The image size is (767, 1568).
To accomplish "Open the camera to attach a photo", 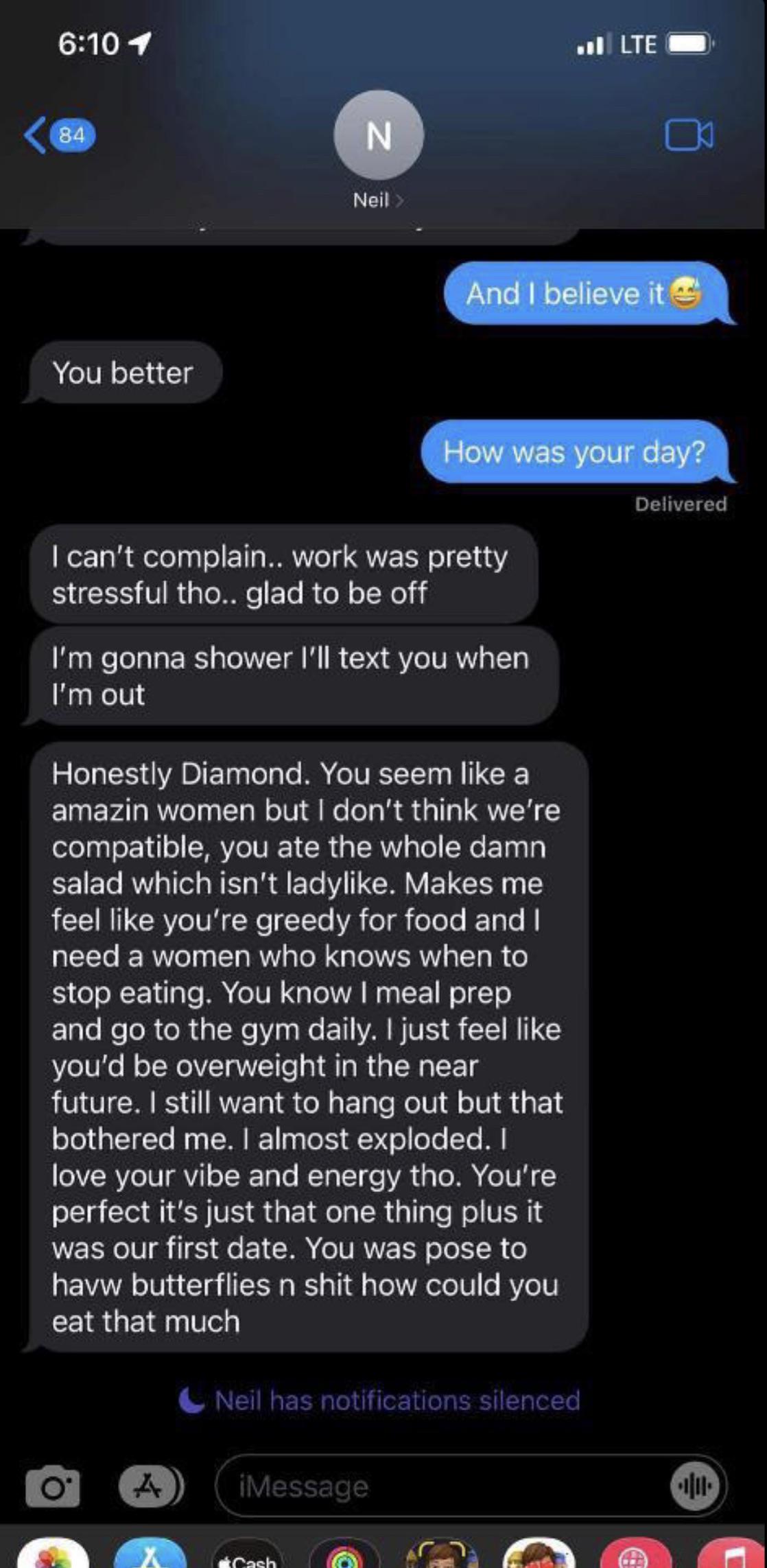I will click(53, 1486).
